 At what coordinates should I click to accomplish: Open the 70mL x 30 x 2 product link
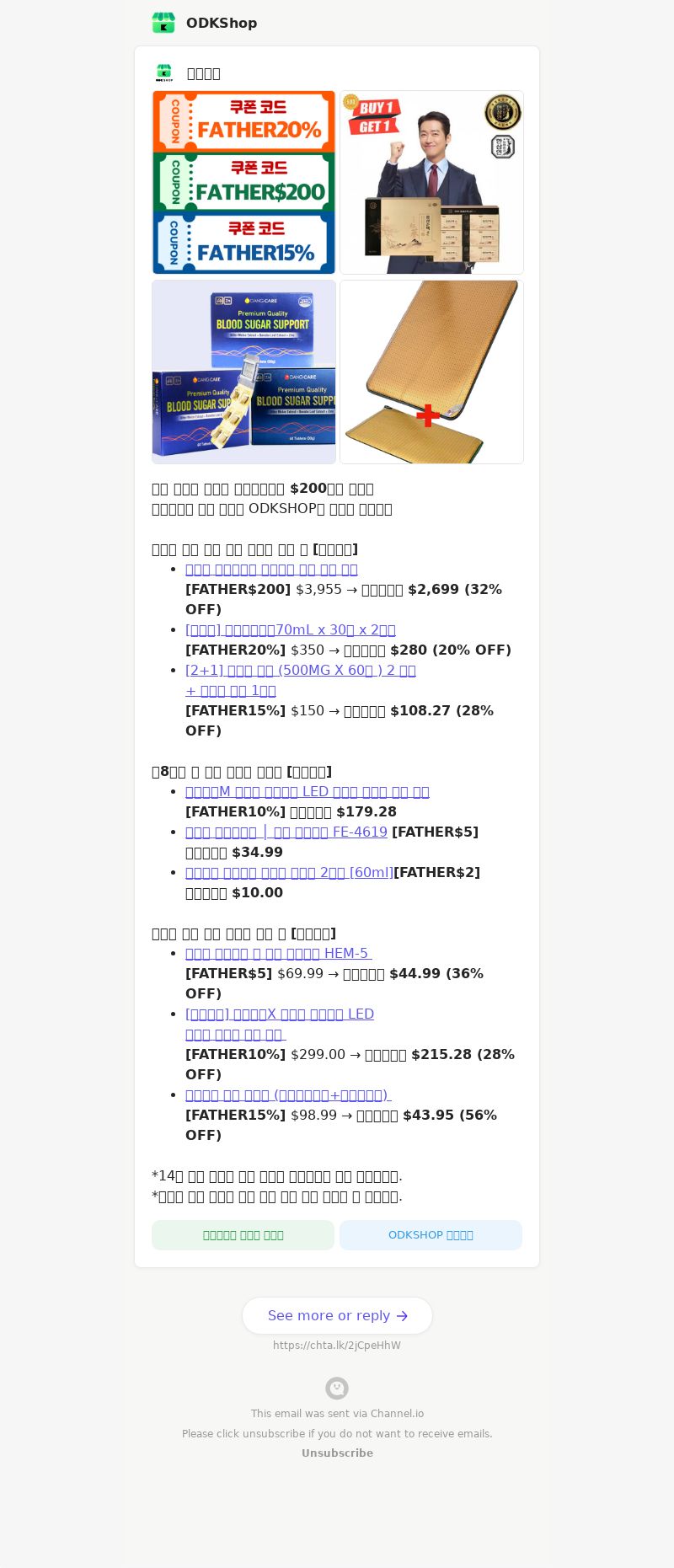290,630
